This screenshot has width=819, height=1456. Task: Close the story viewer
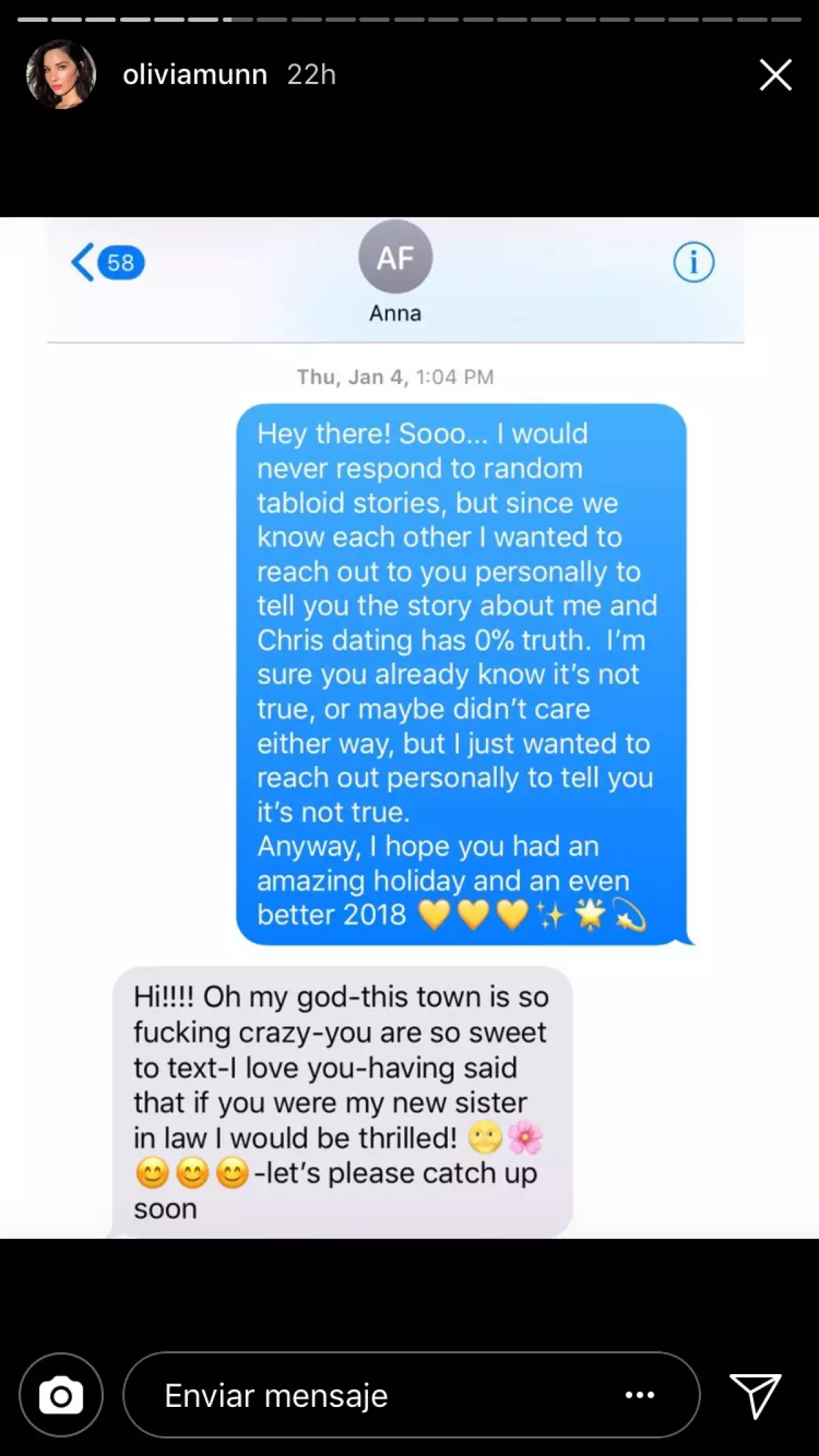pos(775,74)
